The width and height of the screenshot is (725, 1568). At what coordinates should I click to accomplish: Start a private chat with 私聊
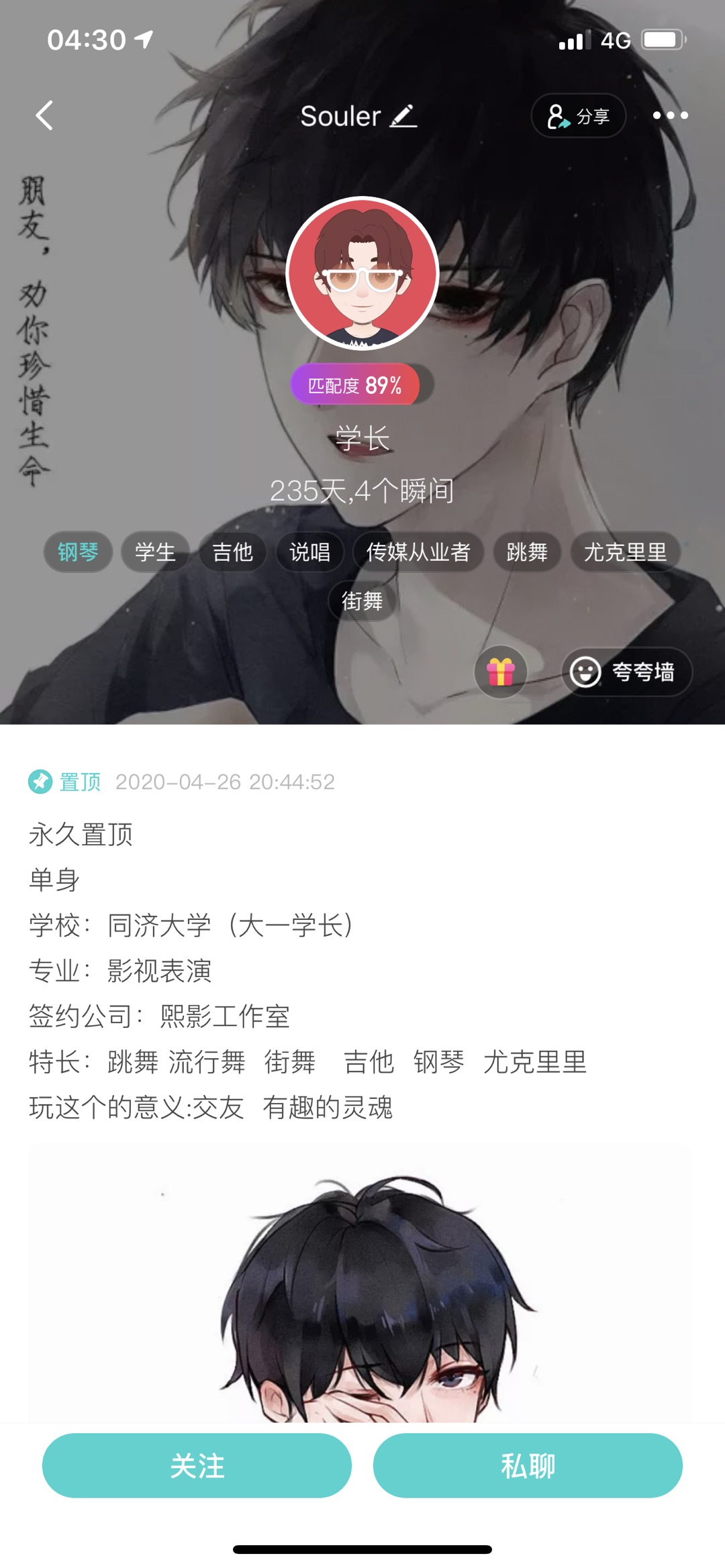click(x=528, y=1465)
